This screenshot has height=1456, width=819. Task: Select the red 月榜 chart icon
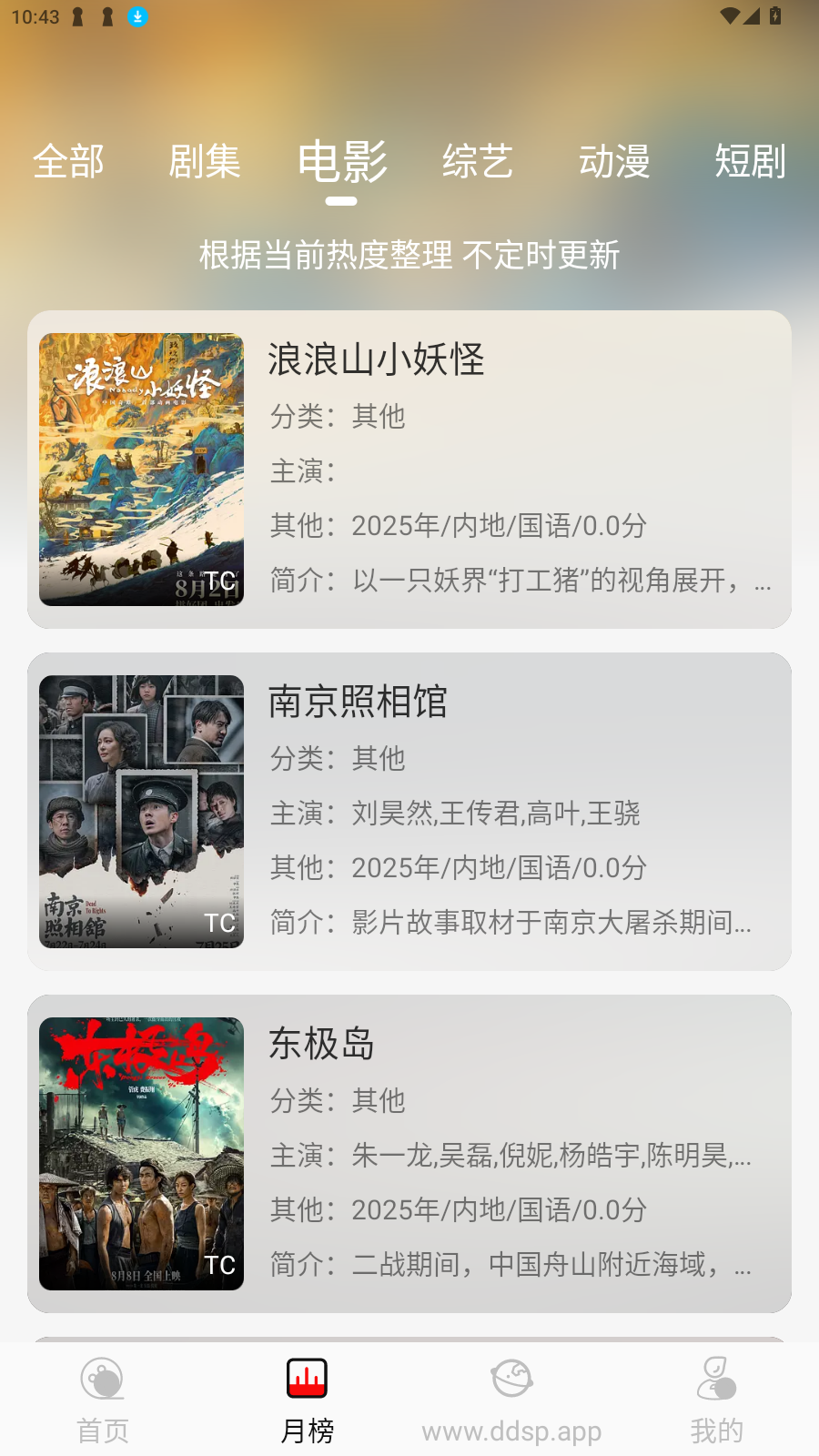coord(306,1377)
